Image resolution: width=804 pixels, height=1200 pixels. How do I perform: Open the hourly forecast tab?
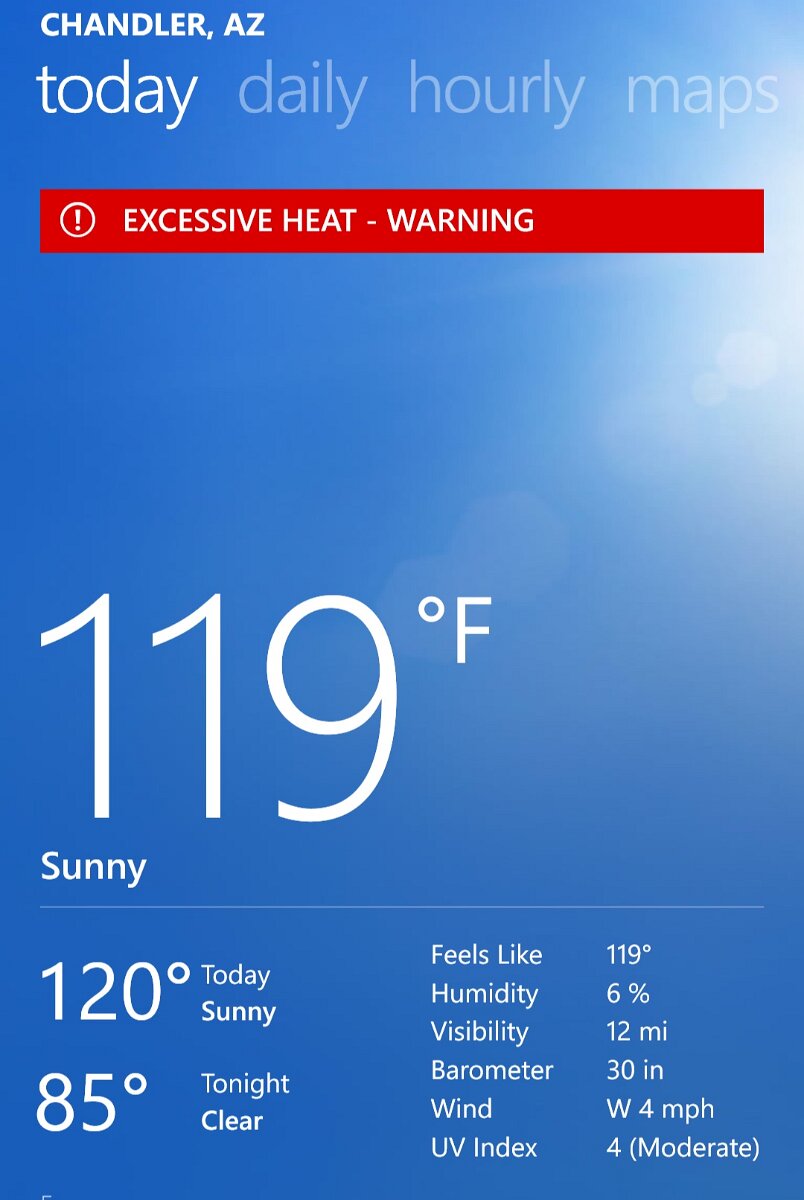[495, 91]
